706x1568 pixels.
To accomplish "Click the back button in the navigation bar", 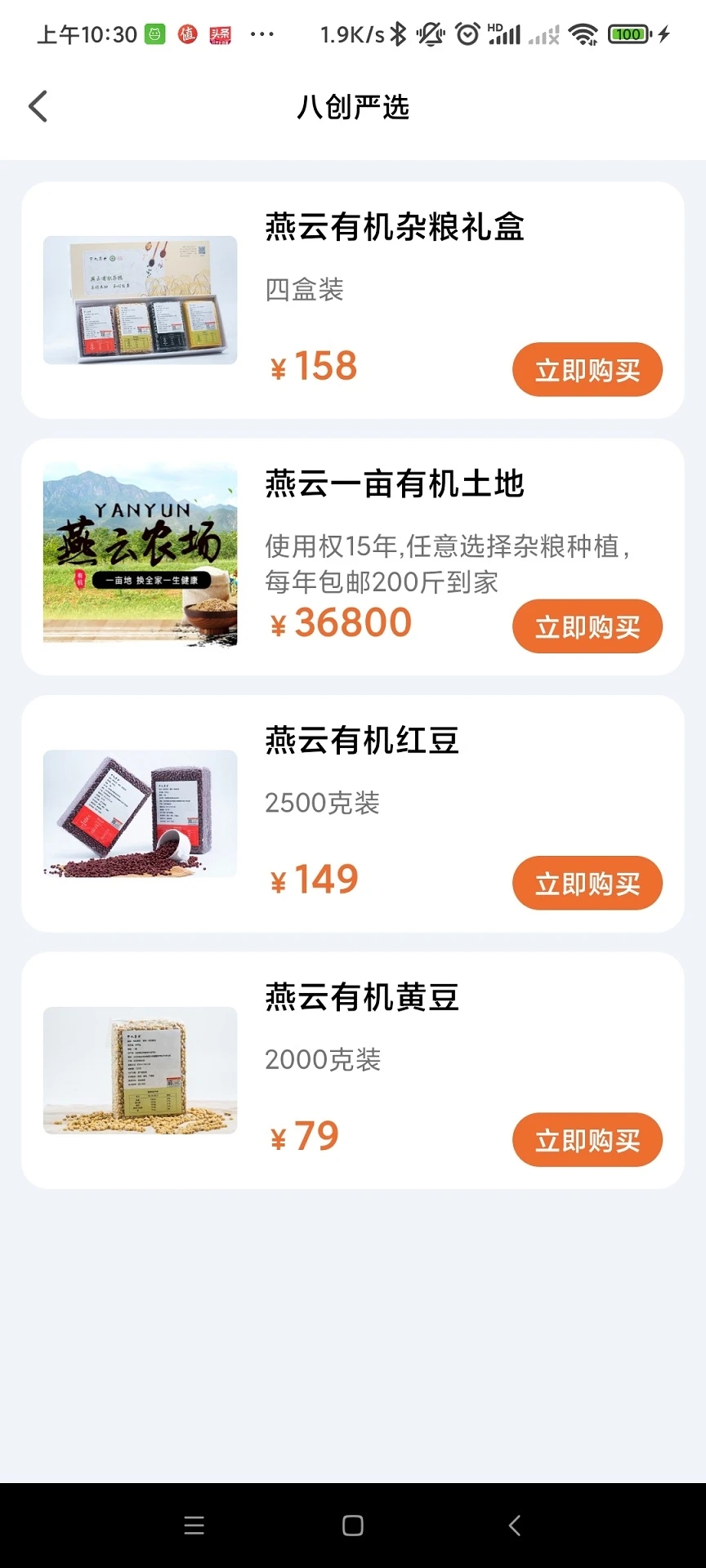I will [x=513, y=1524].
